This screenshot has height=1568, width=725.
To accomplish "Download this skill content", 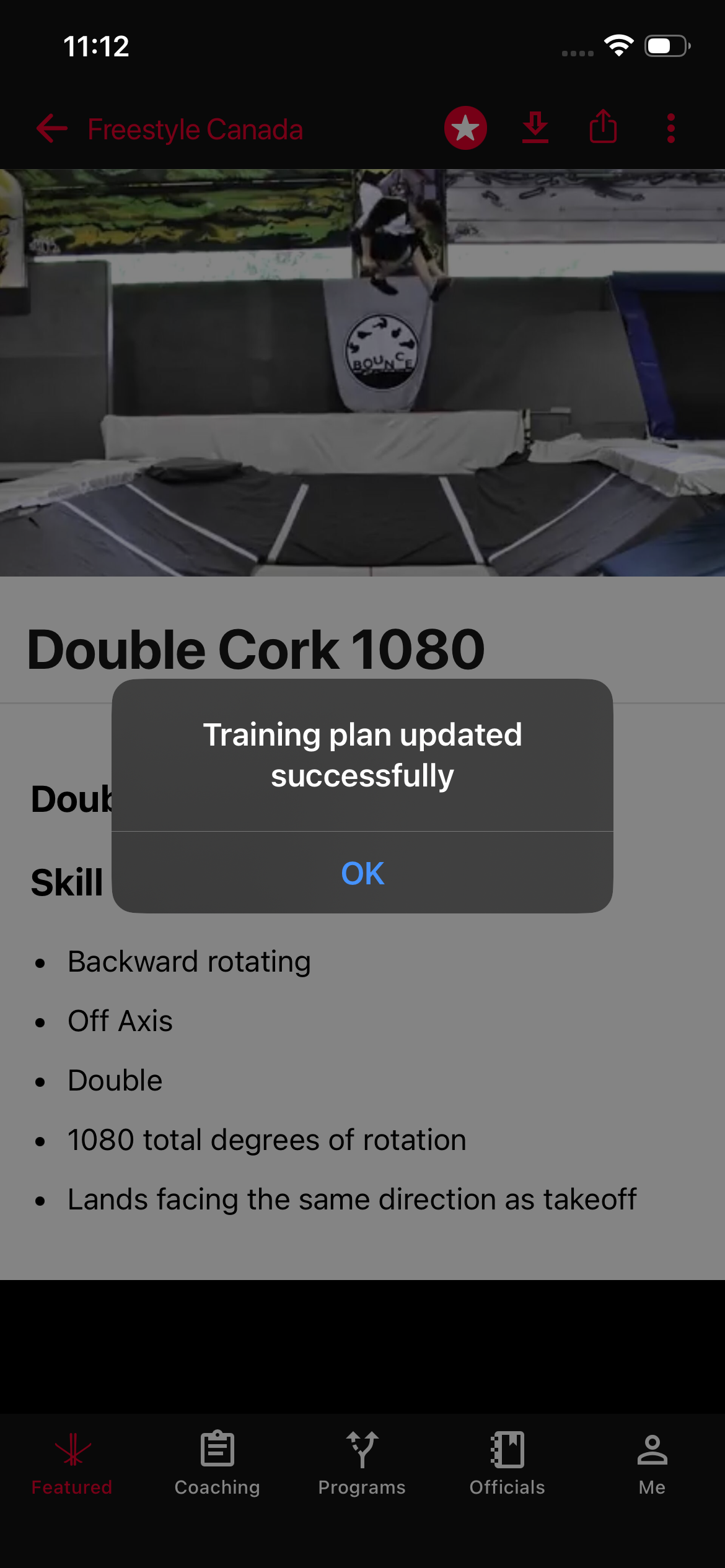I will click(535, 128).
